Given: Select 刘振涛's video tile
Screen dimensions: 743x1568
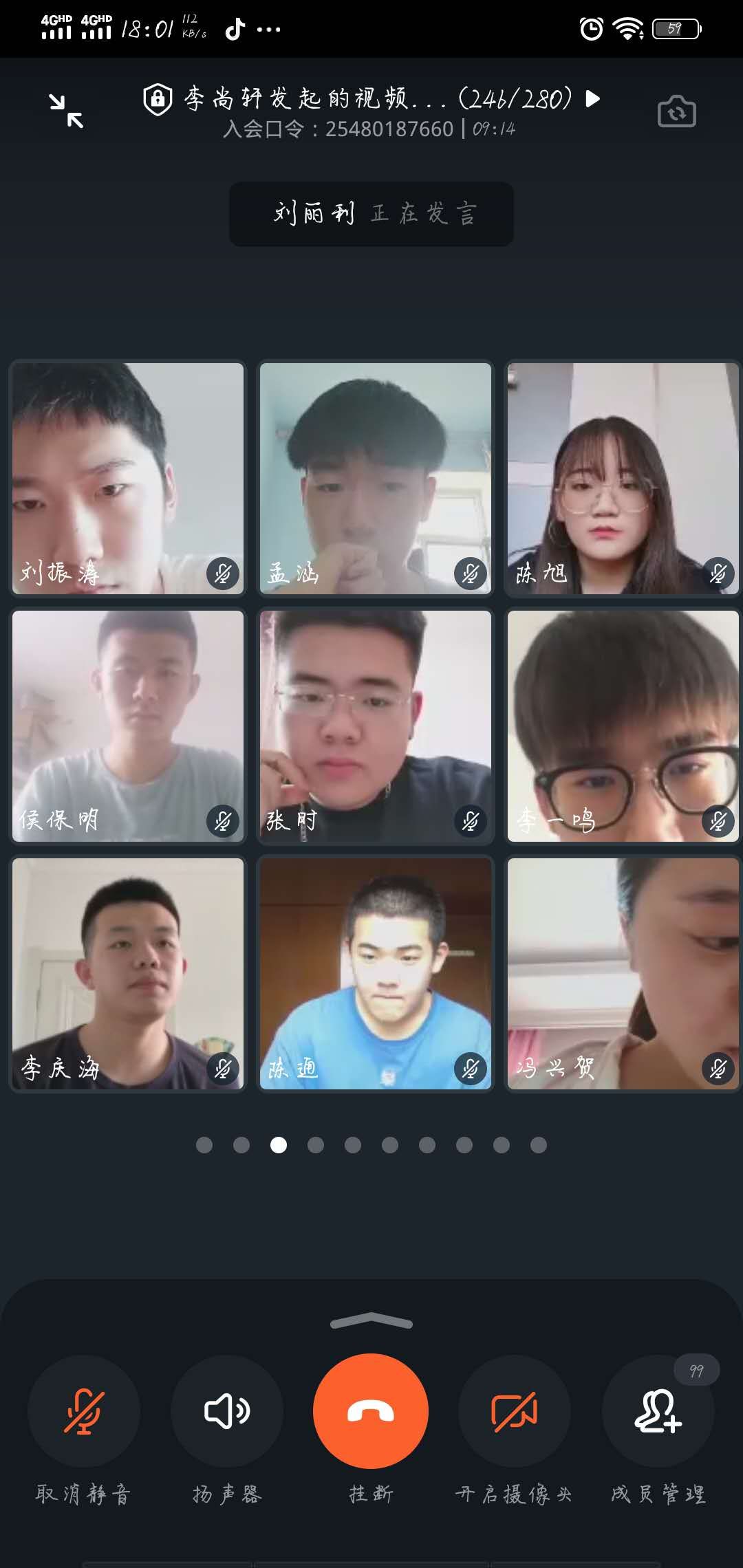Looking at the screenshot, I should click(128, 479).
